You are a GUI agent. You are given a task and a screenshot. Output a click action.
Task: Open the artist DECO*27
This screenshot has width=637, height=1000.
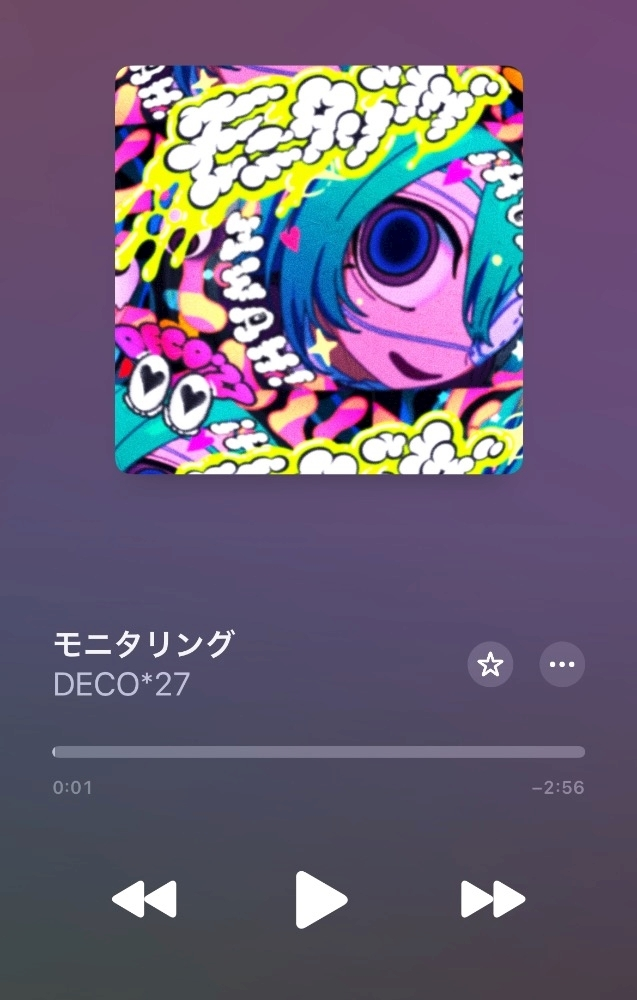(121, 685)
